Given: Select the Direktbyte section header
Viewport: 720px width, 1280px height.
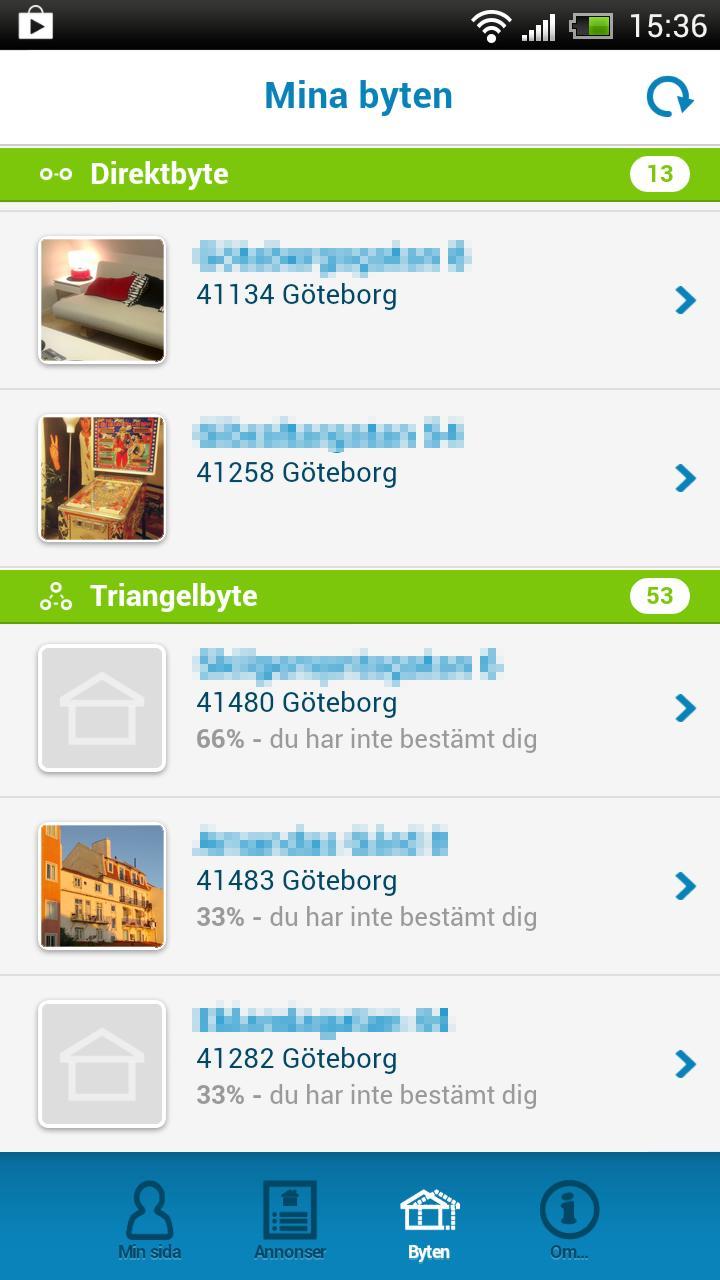Looking at the screenshot, I should 159,173.
